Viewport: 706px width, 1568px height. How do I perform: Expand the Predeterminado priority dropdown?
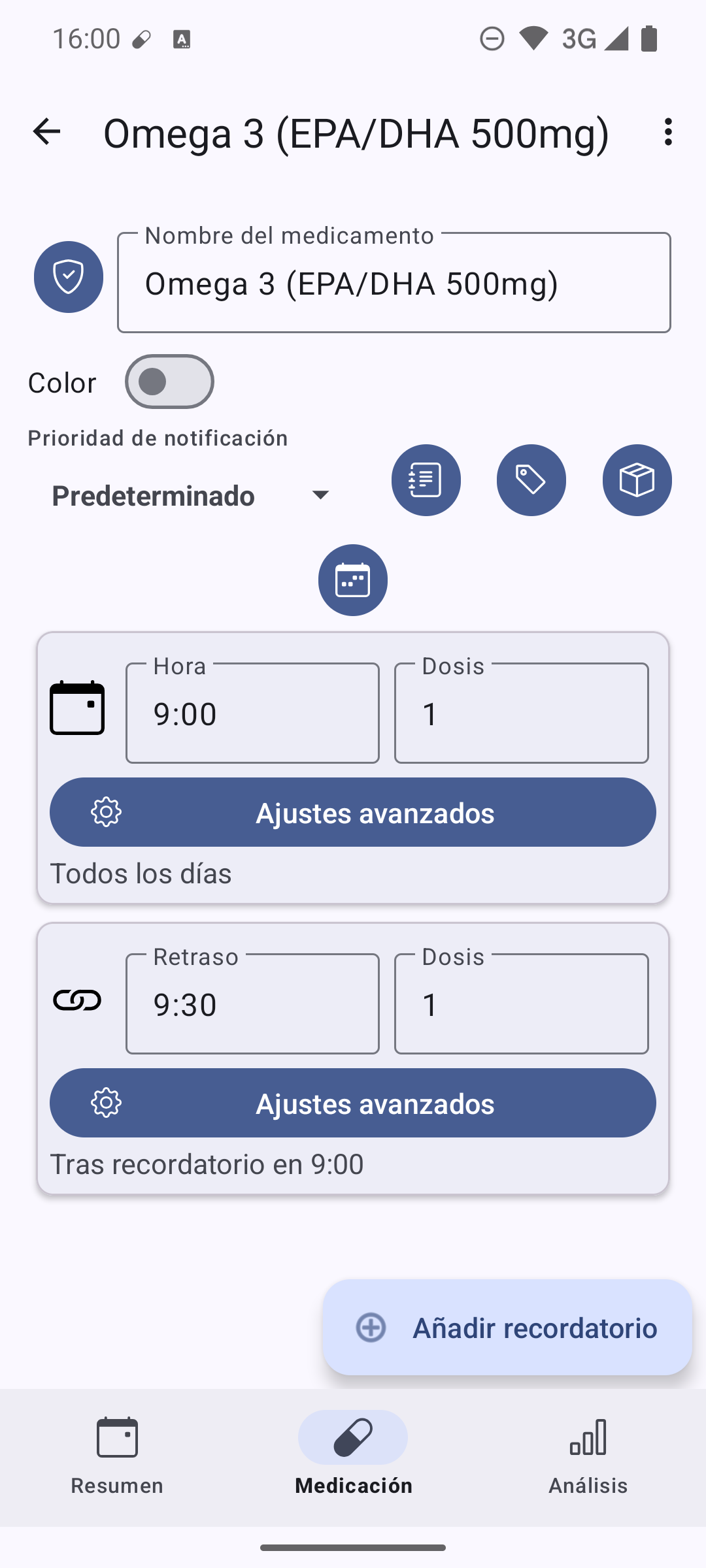tap(192, 496)
